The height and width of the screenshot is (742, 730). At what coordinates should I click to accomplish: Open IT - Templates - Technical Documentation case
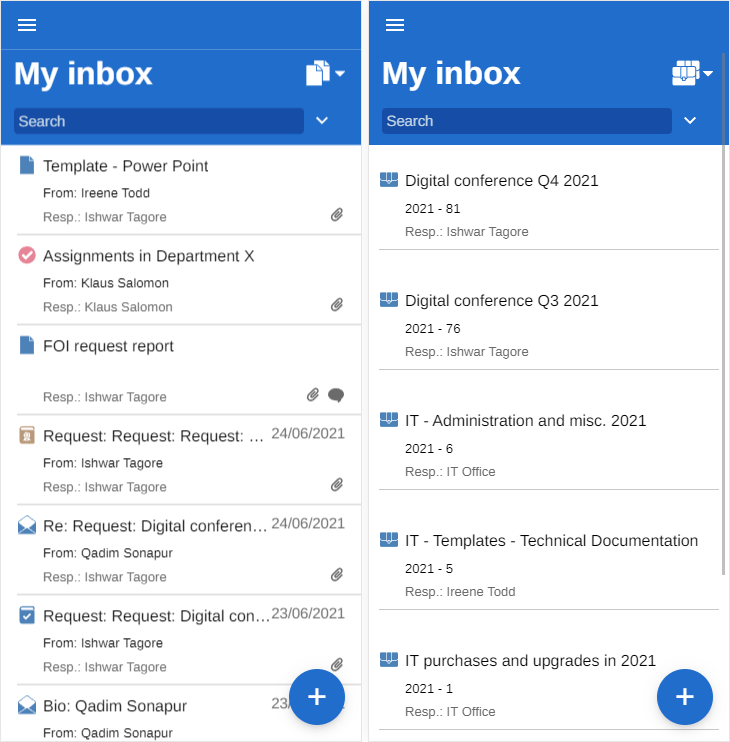click(x=551, y=541)
